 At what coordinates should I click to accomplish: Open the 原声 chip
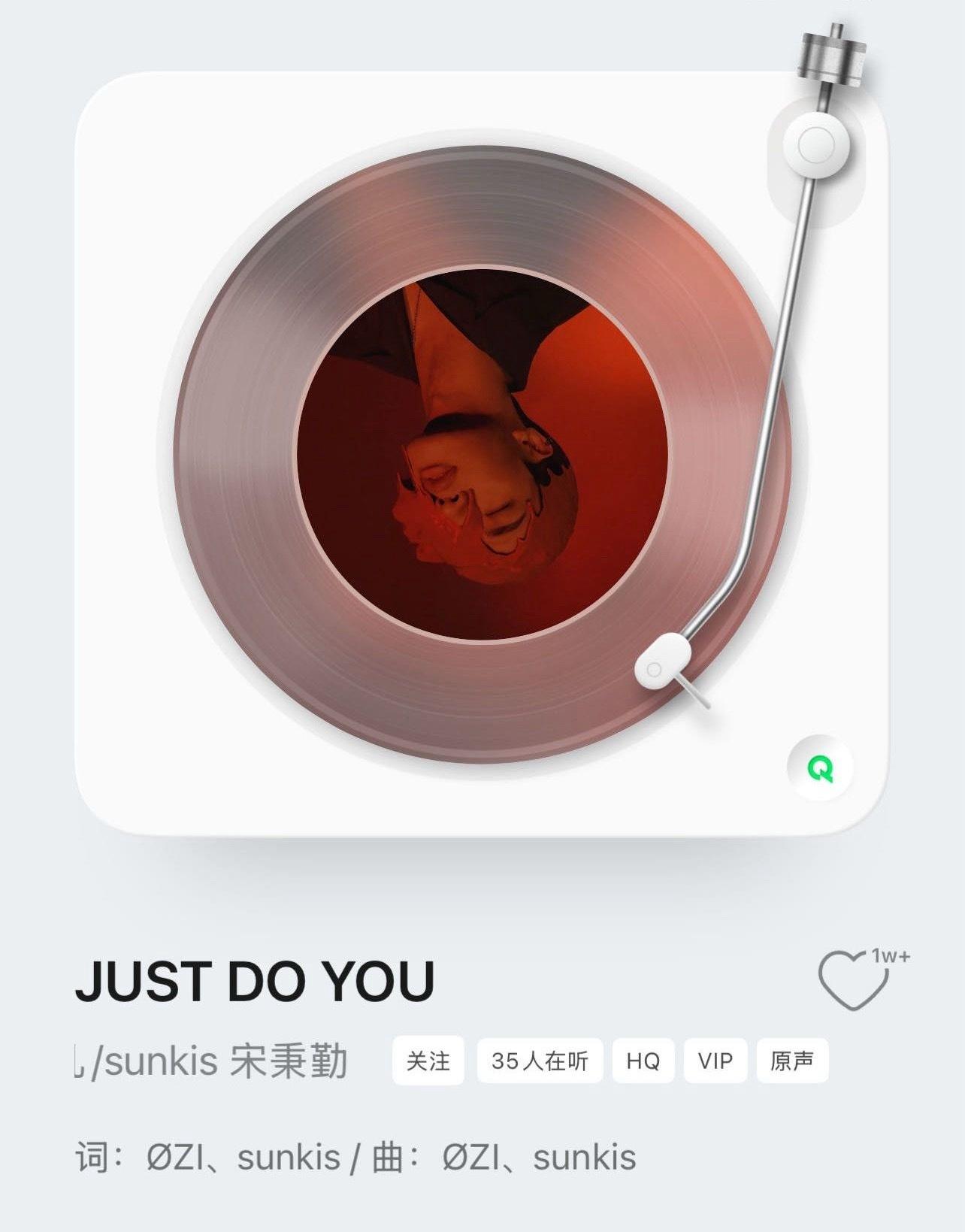coord(791,1061)
